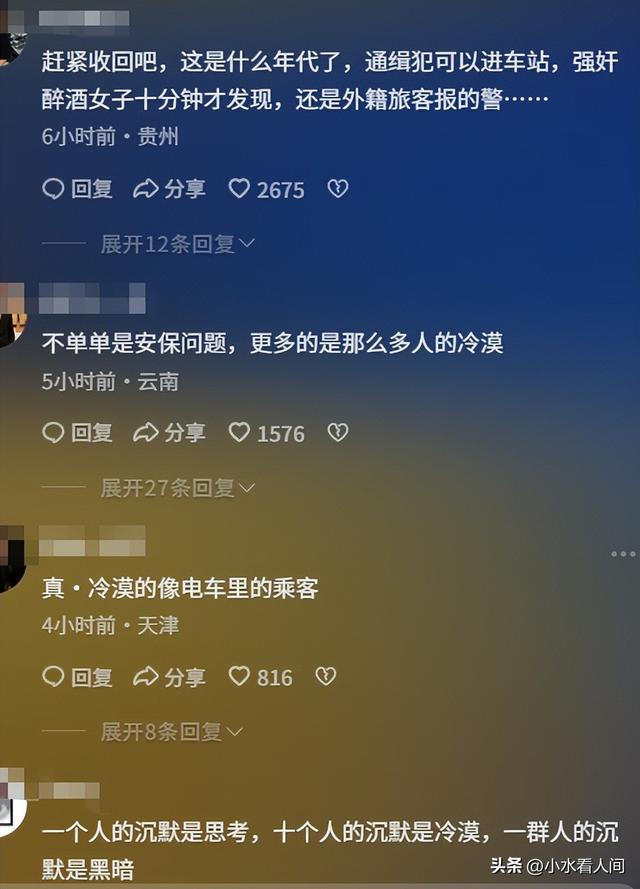640x889 pixels.
Task: Dislike the comment with 1576 likes
Action: tap(338, 433)
